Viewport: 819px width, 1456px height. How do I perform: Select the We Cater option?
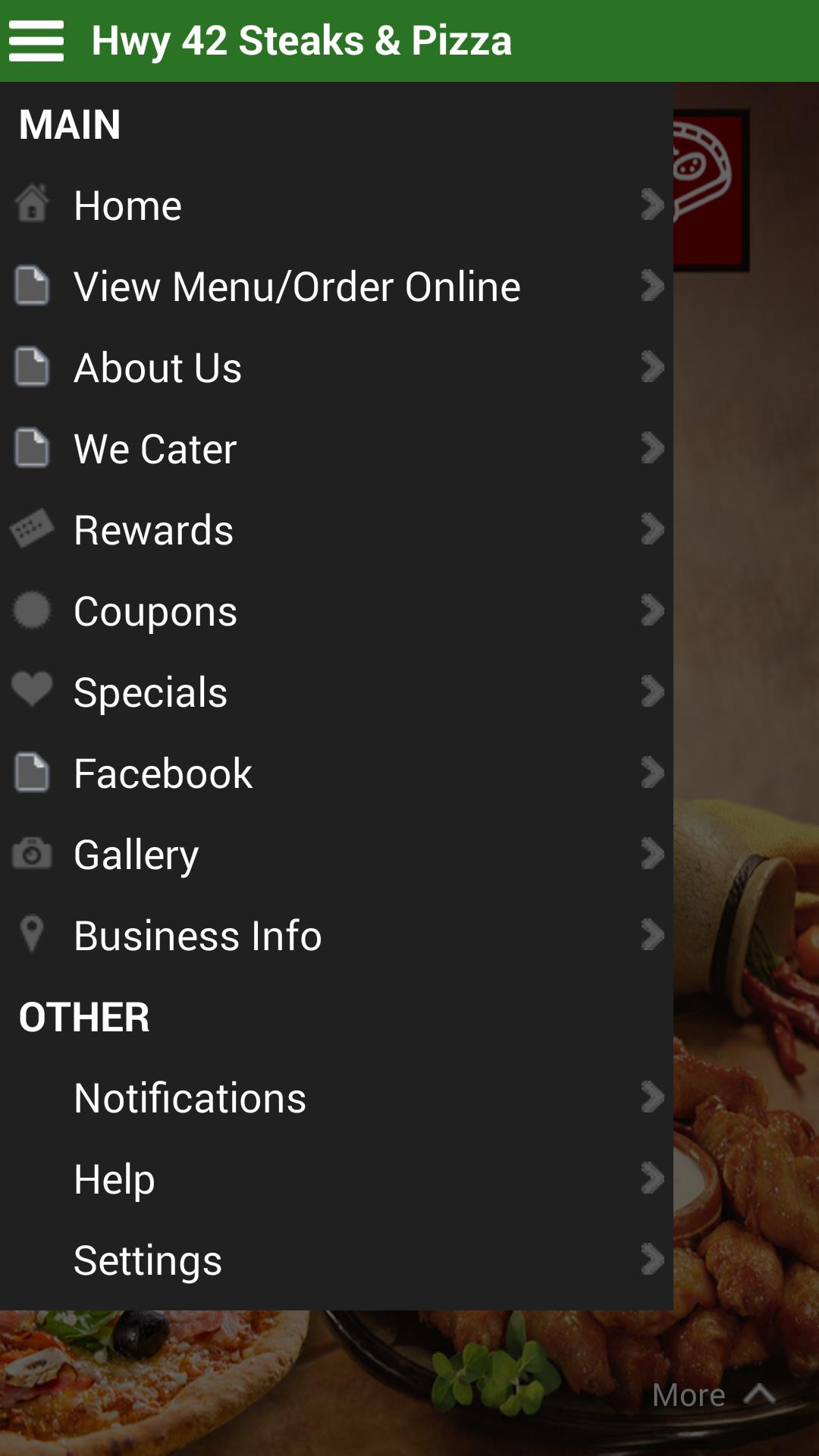coord(334,449)
